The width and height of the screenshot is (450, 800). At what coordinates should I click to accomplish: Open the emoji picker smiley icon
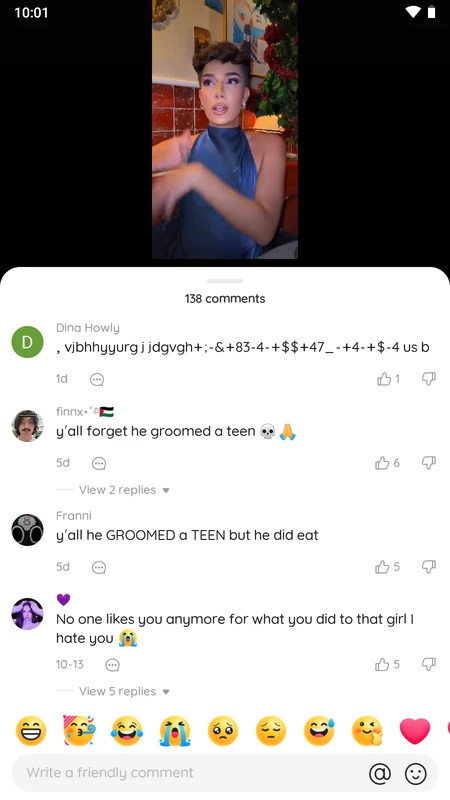click(416, 773)
